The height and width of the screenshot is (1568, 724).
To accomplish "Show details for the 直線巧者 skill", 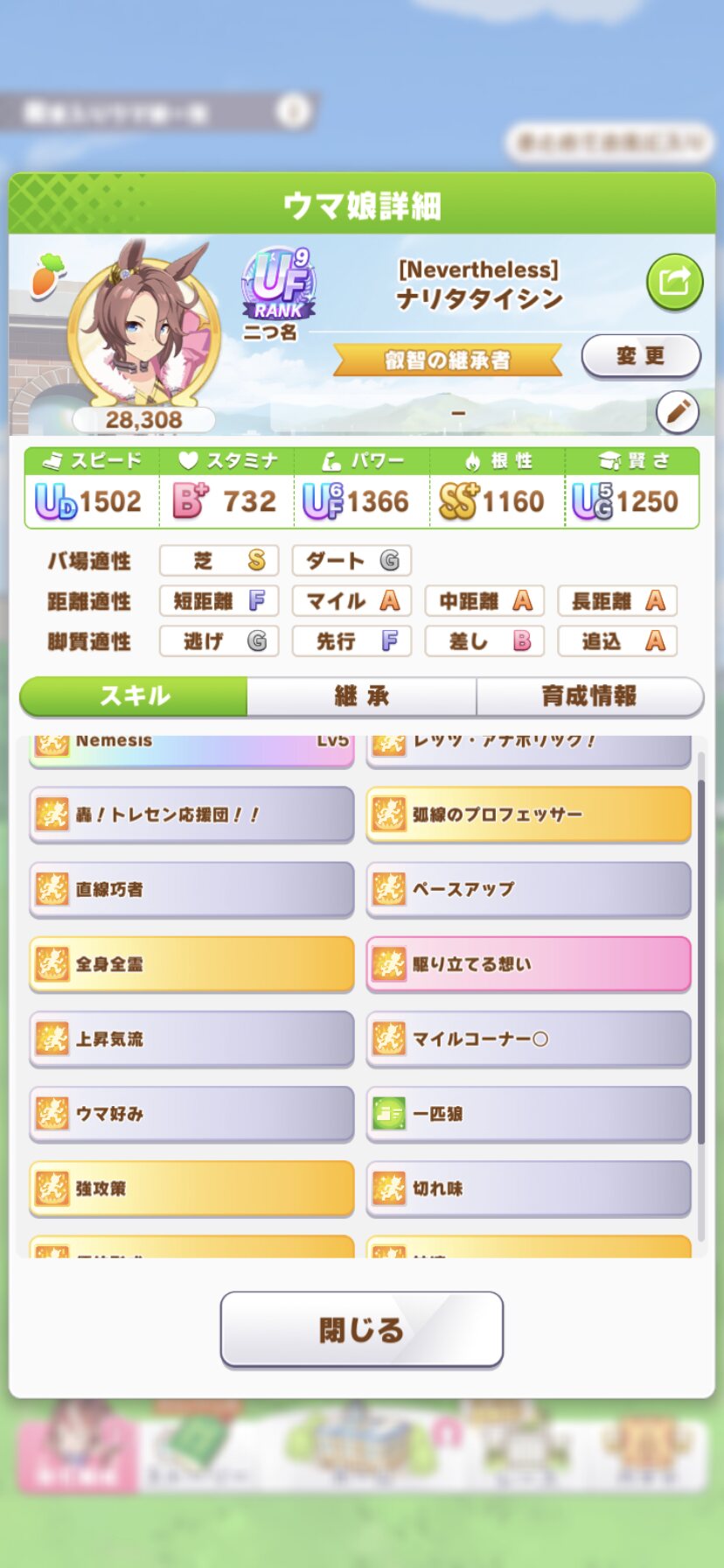I will (191, 889).
